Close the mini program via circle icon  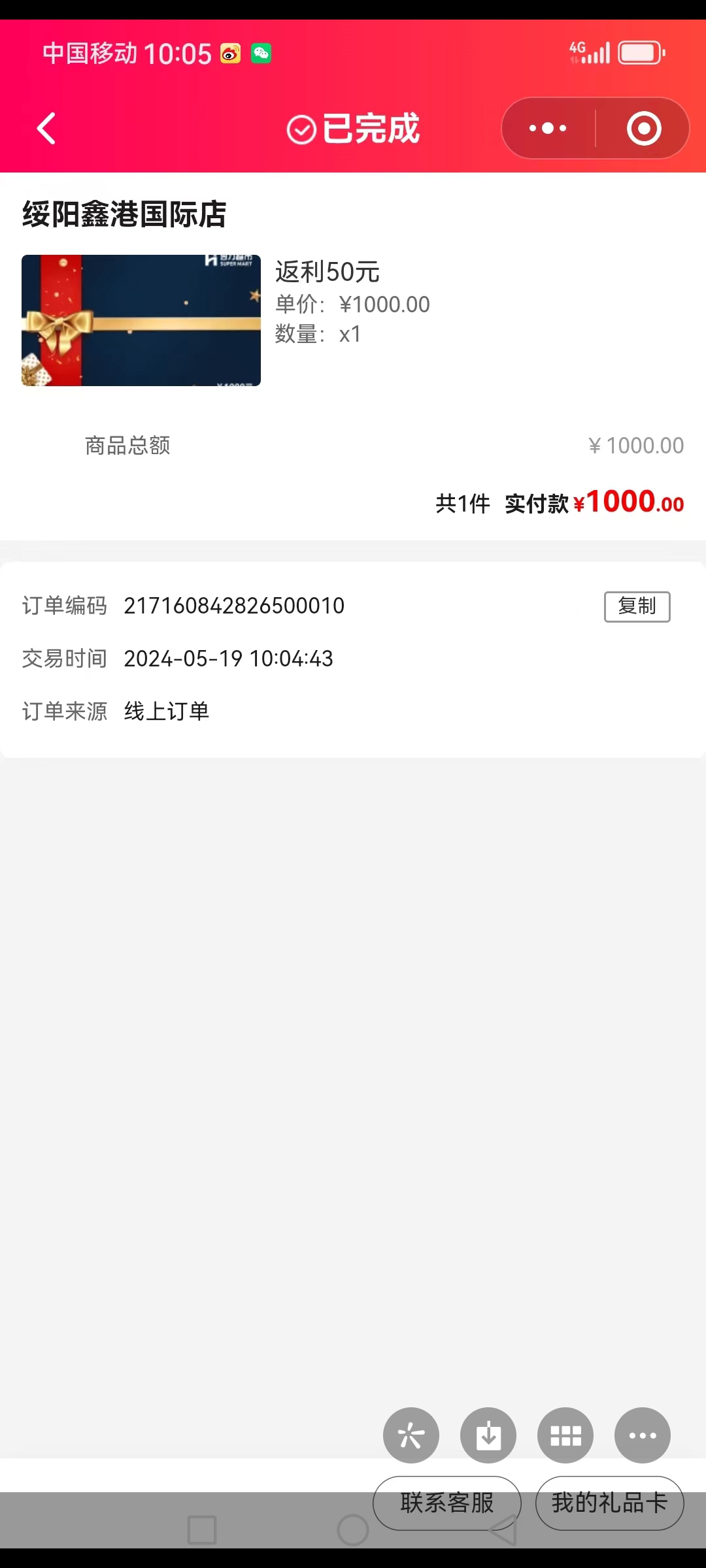pos(644,129)
